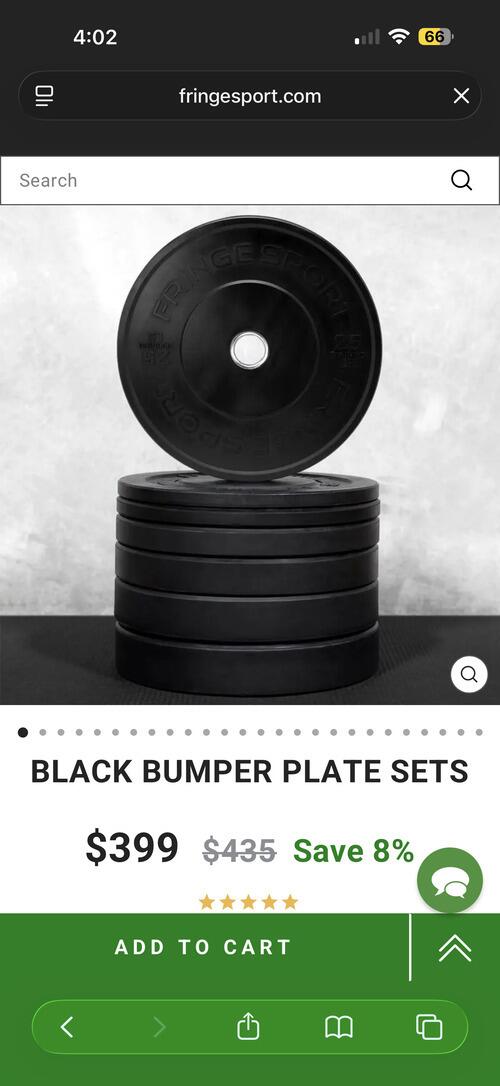Tap the double-chevron scroll-to-top button
Image resolution: width=500 pixels, height=1086 pixels.
(x=455, y=947)
